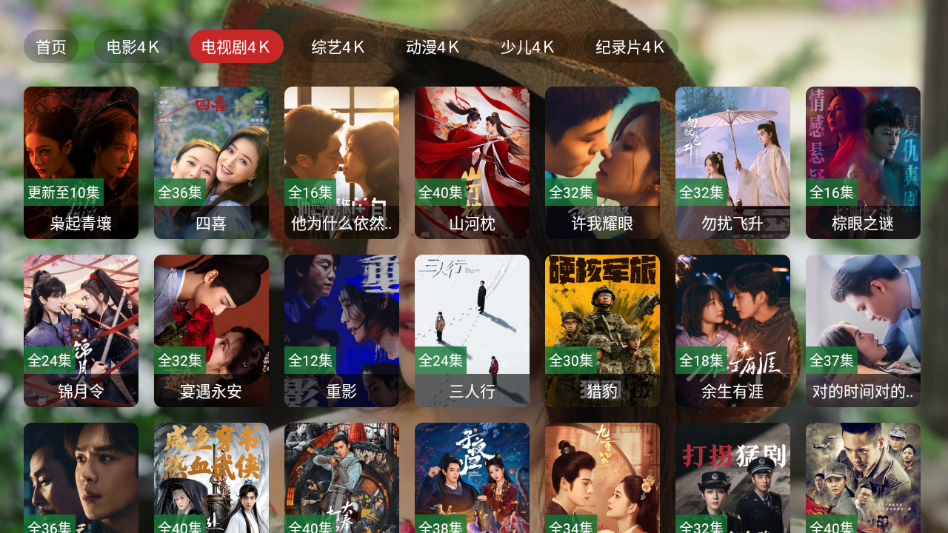Screen dimensions: 948x533
Task: Switch to the 首页 tab
Action: (51, 47)
